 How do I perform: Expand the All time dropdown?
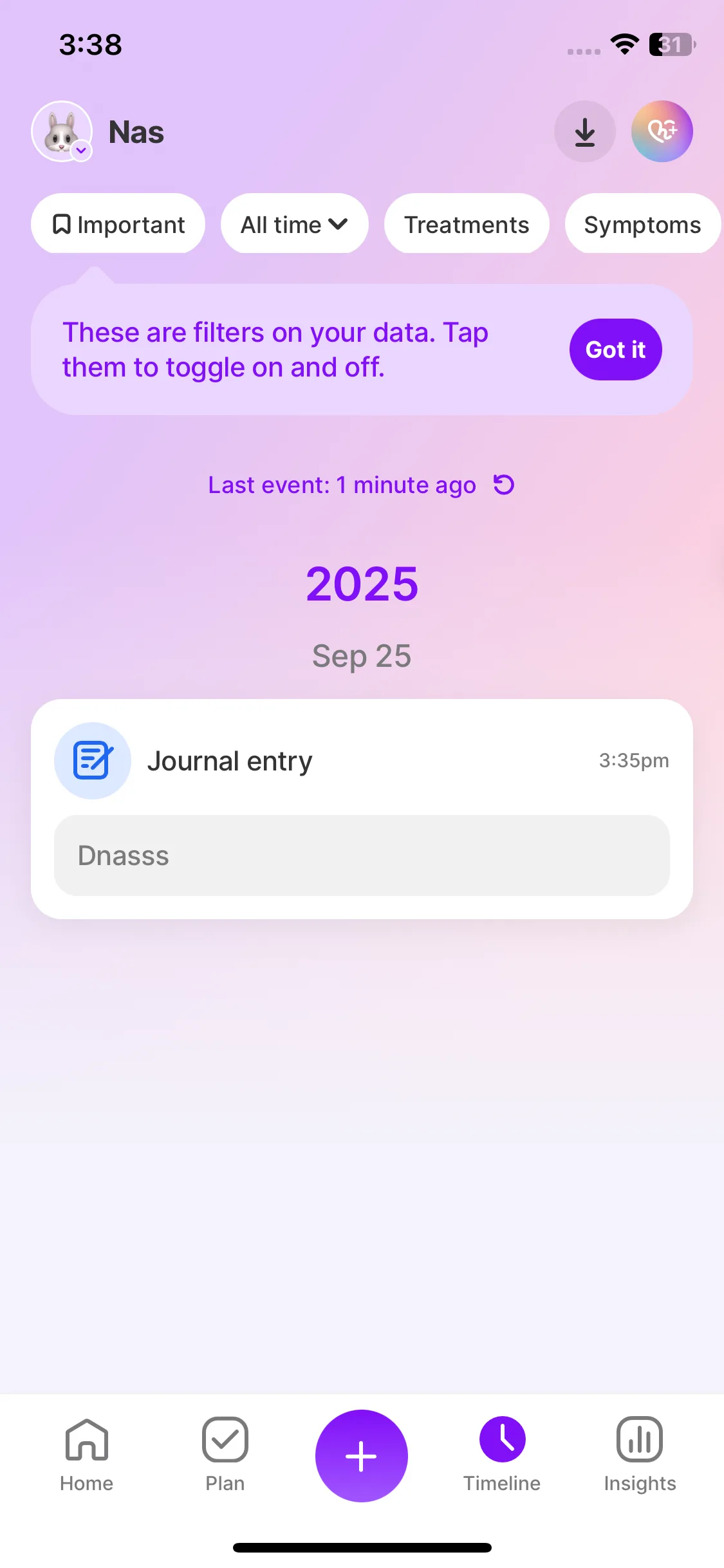click(294, 225)
